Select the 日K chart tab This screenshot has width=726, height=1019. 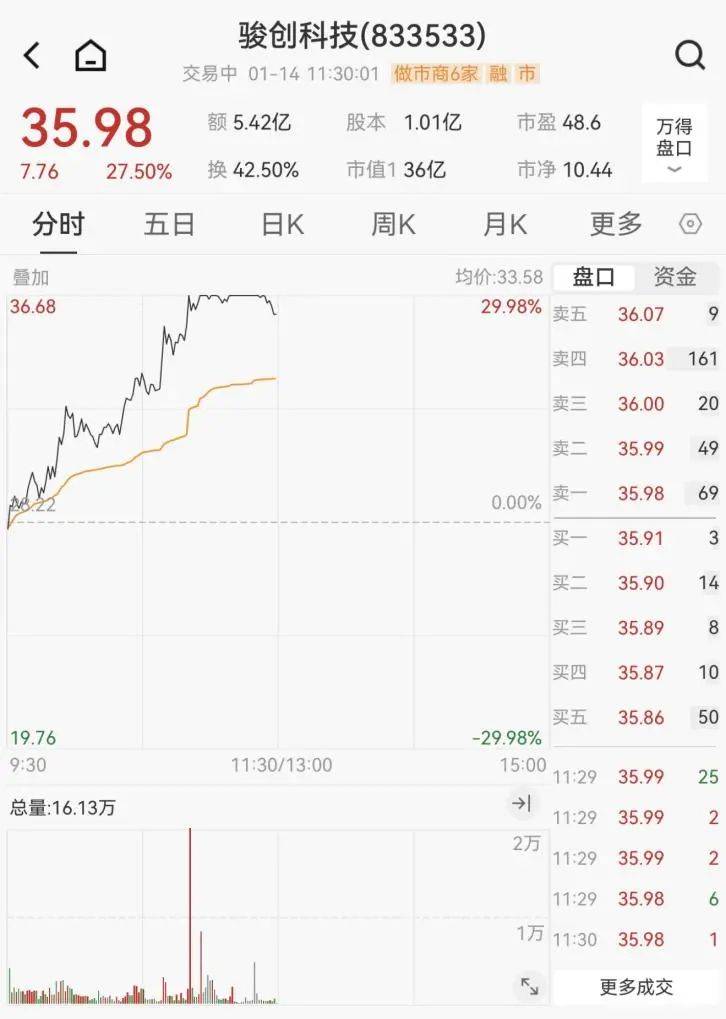(x=283, y=225)
